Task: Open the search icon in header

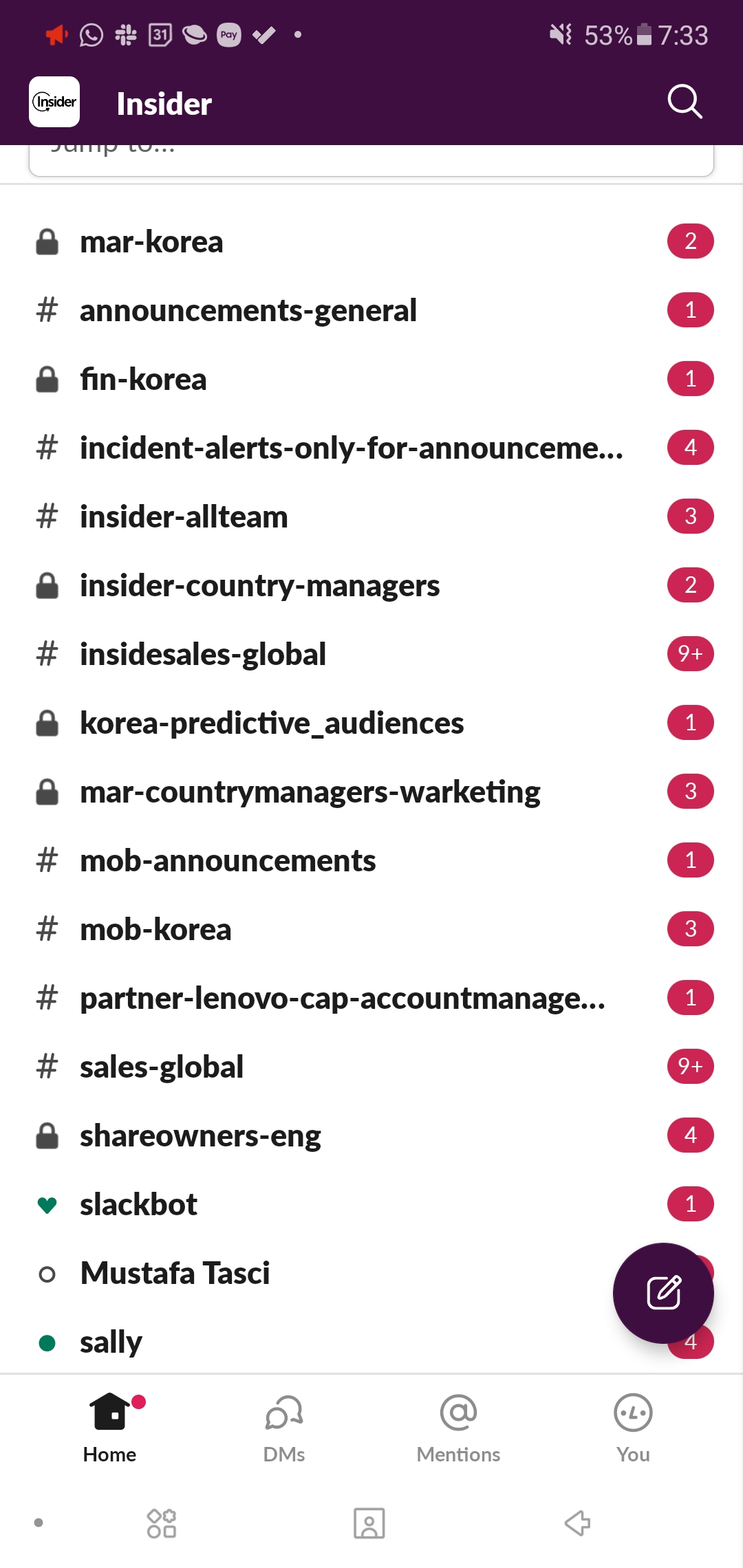Action: (685, 102)
